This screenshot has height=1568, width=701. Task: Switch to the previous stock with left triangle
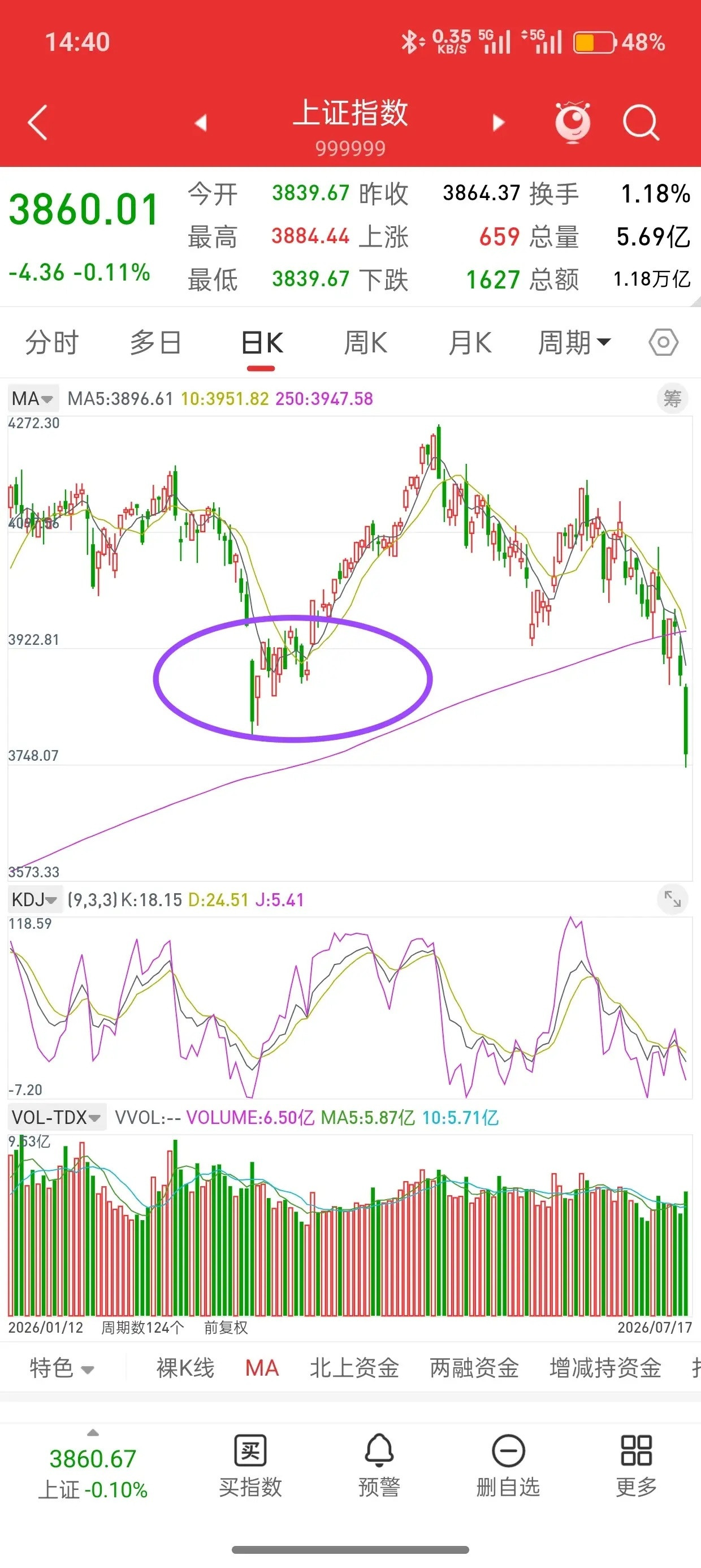click(201, 122)
